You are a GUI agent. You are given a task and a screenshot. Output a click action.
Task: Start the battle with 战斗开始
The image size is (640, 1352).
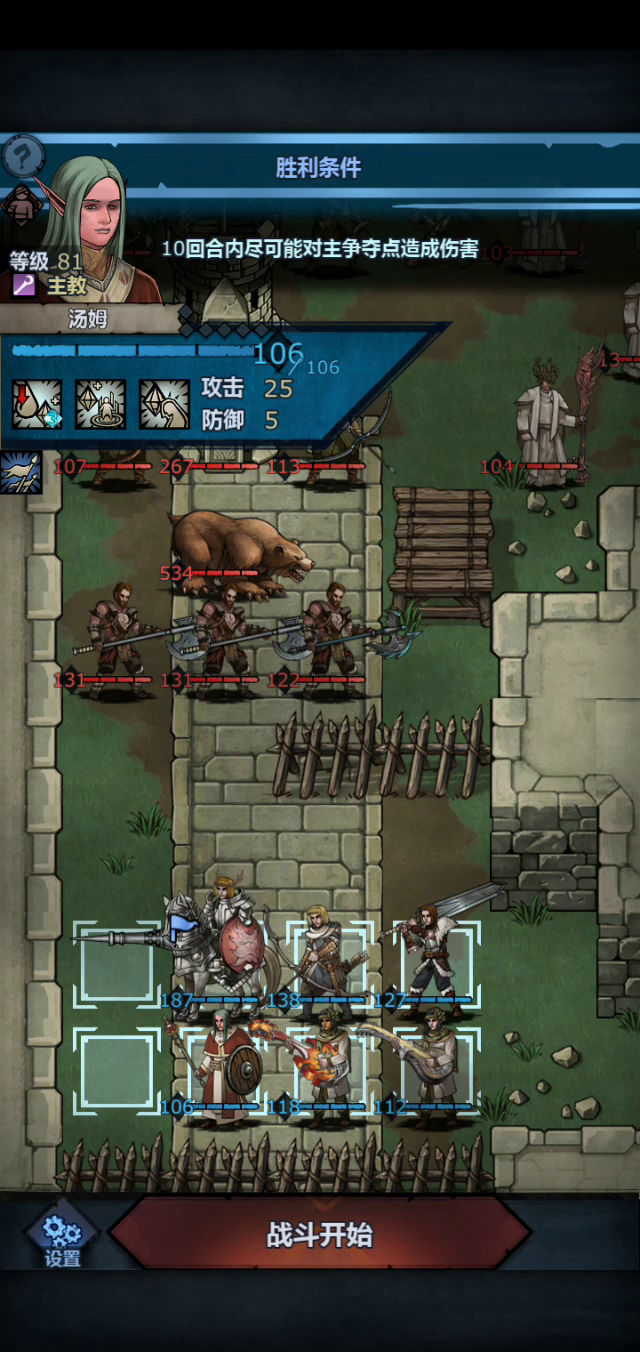[x=319, y=1234]
